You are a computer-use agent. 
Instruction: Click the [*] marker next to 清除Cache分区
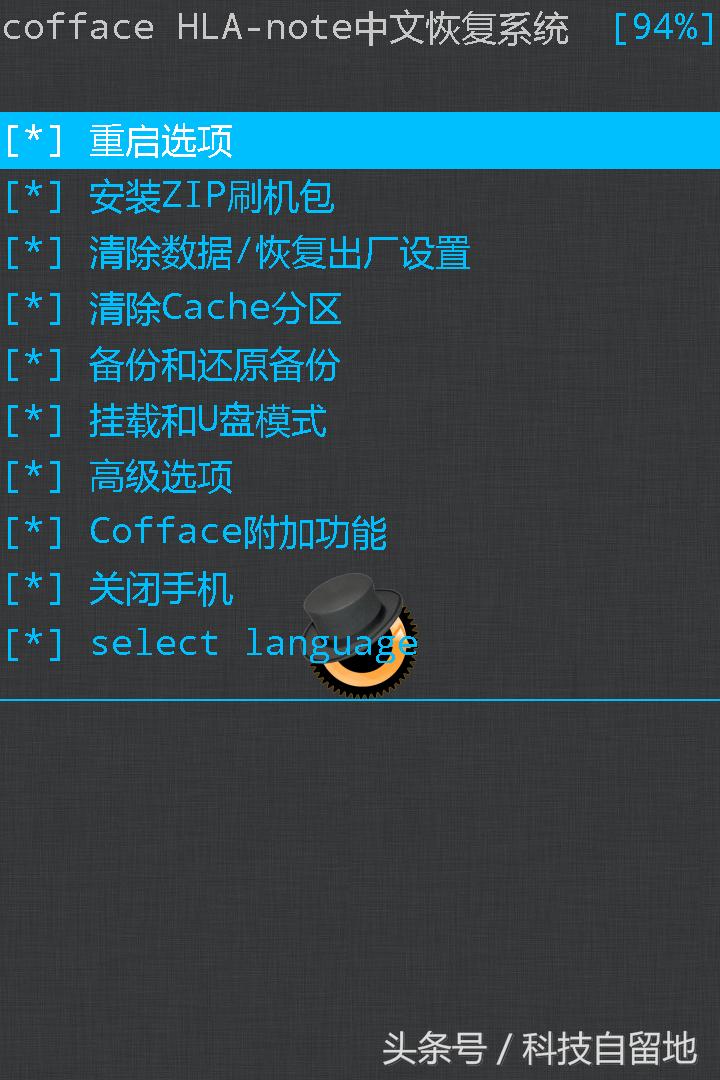tap(33, 310)
